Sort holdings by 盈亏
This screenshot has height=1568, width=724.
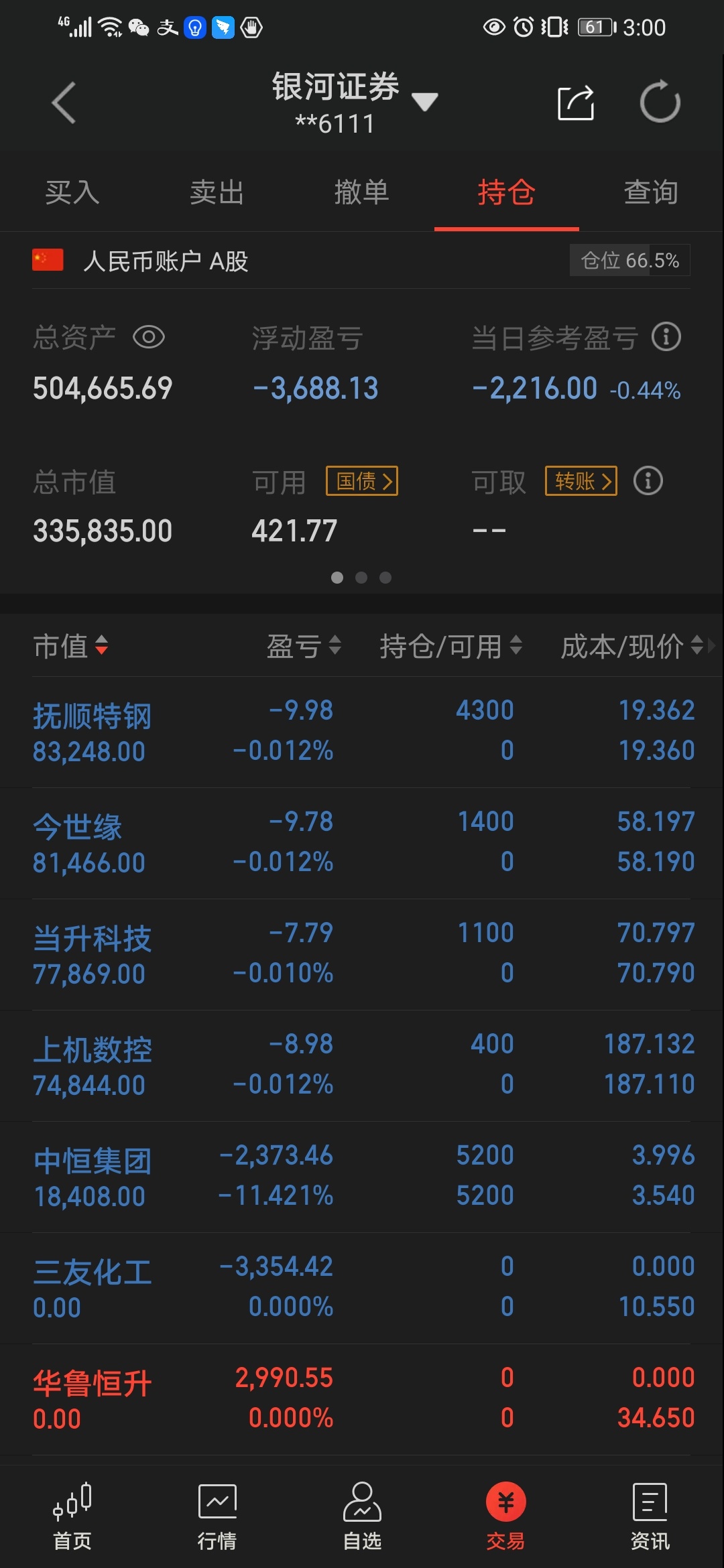(304, 647)
